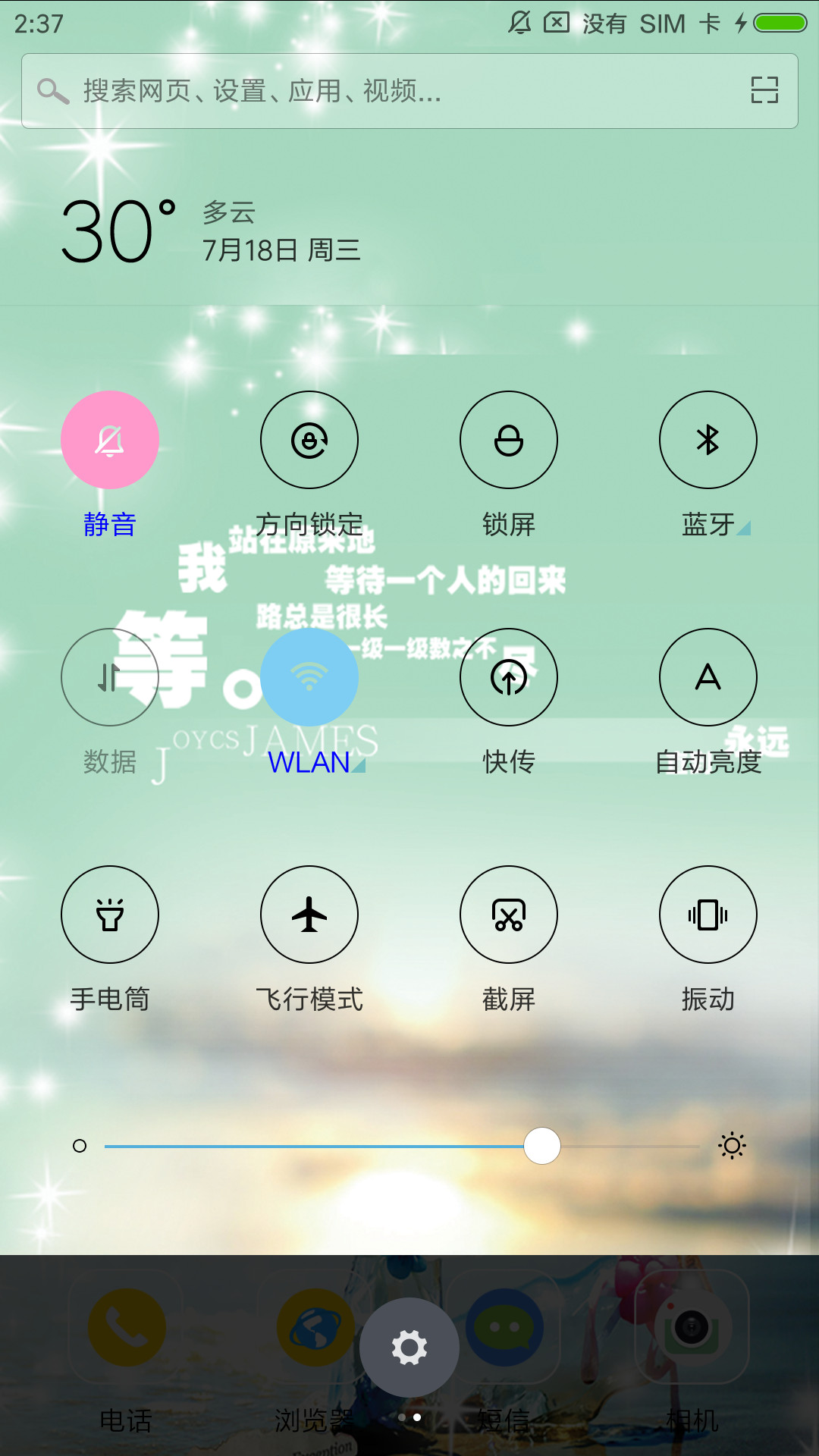Tap the 锁屏 lock screen button
The width and height of the screenshot is (819, 1456).
pyautogui.click(x=509, y=440)
